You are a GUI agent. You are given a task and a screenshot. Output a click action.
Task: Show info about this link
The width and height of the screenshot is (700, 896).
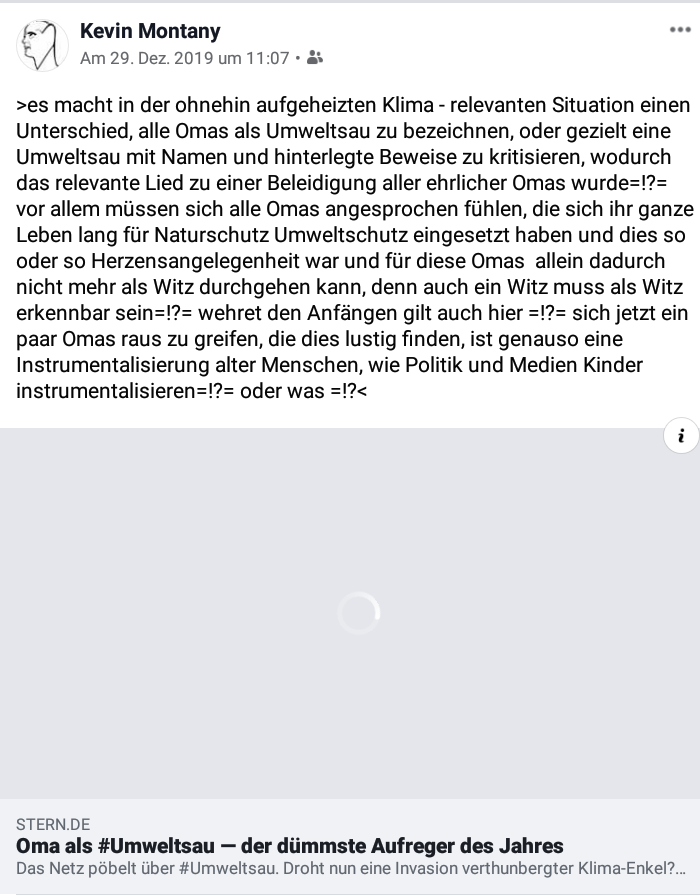coord(681,436)
